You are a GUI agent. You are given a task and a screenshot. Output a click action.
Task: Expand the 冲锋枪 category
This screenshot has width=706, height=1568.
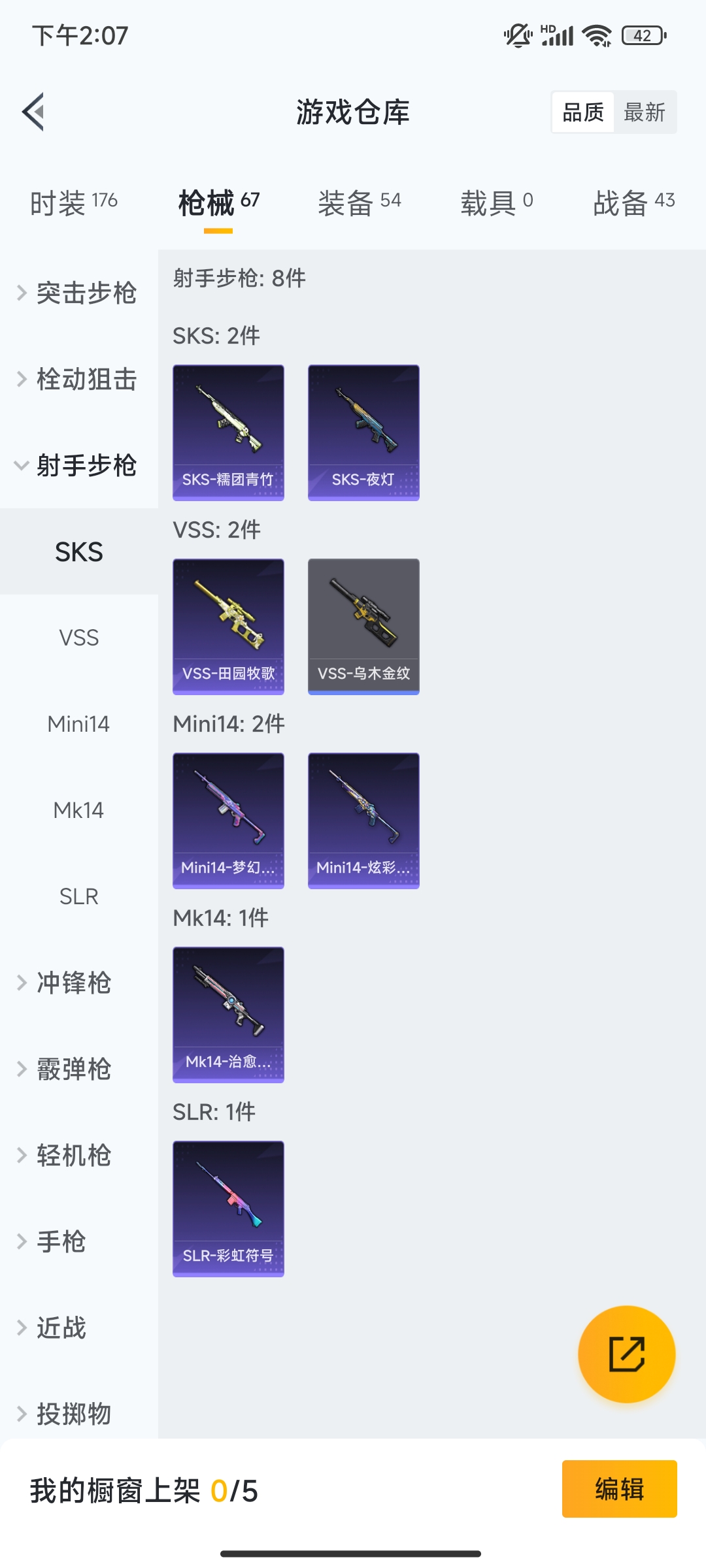pos(73,983)
